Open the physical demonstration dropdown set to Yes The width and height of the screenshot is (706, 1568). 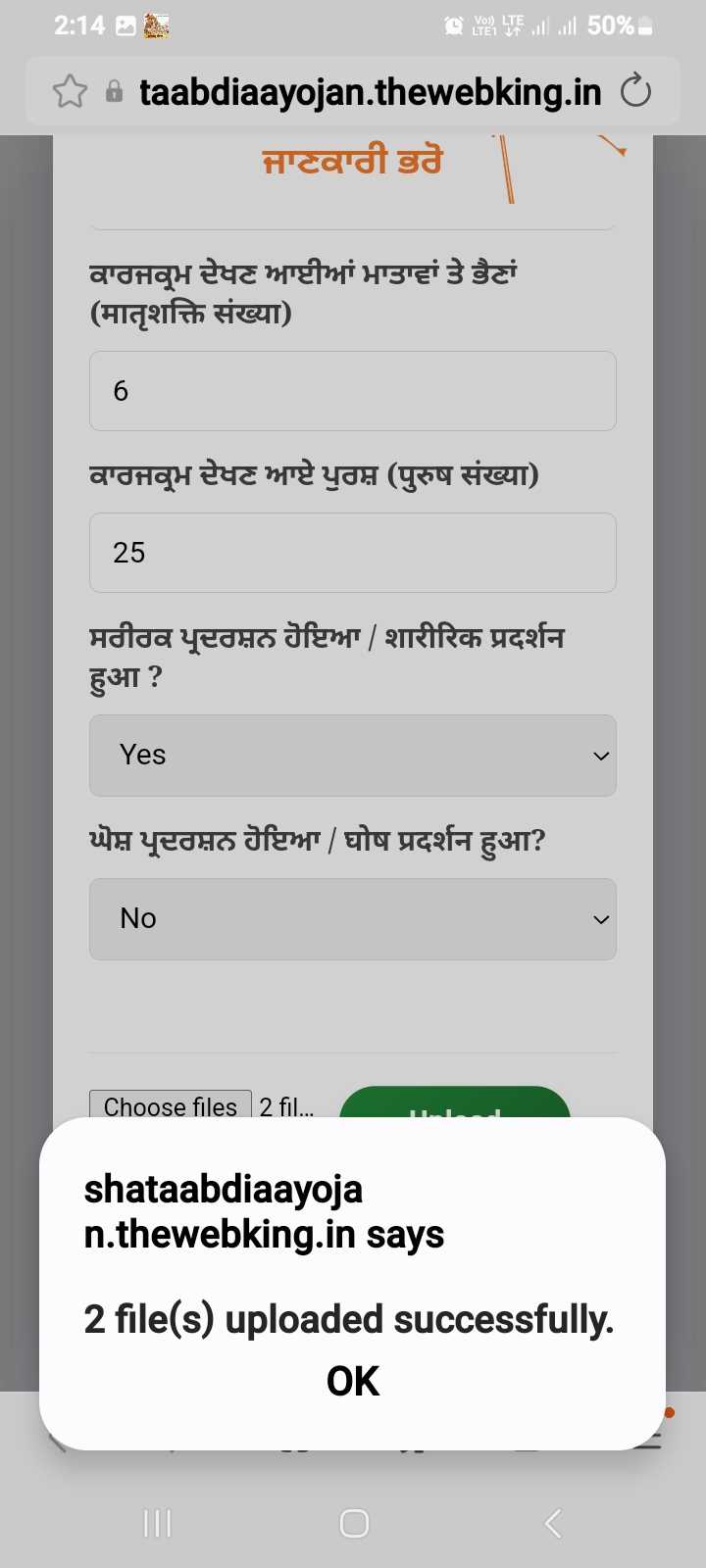353,756
